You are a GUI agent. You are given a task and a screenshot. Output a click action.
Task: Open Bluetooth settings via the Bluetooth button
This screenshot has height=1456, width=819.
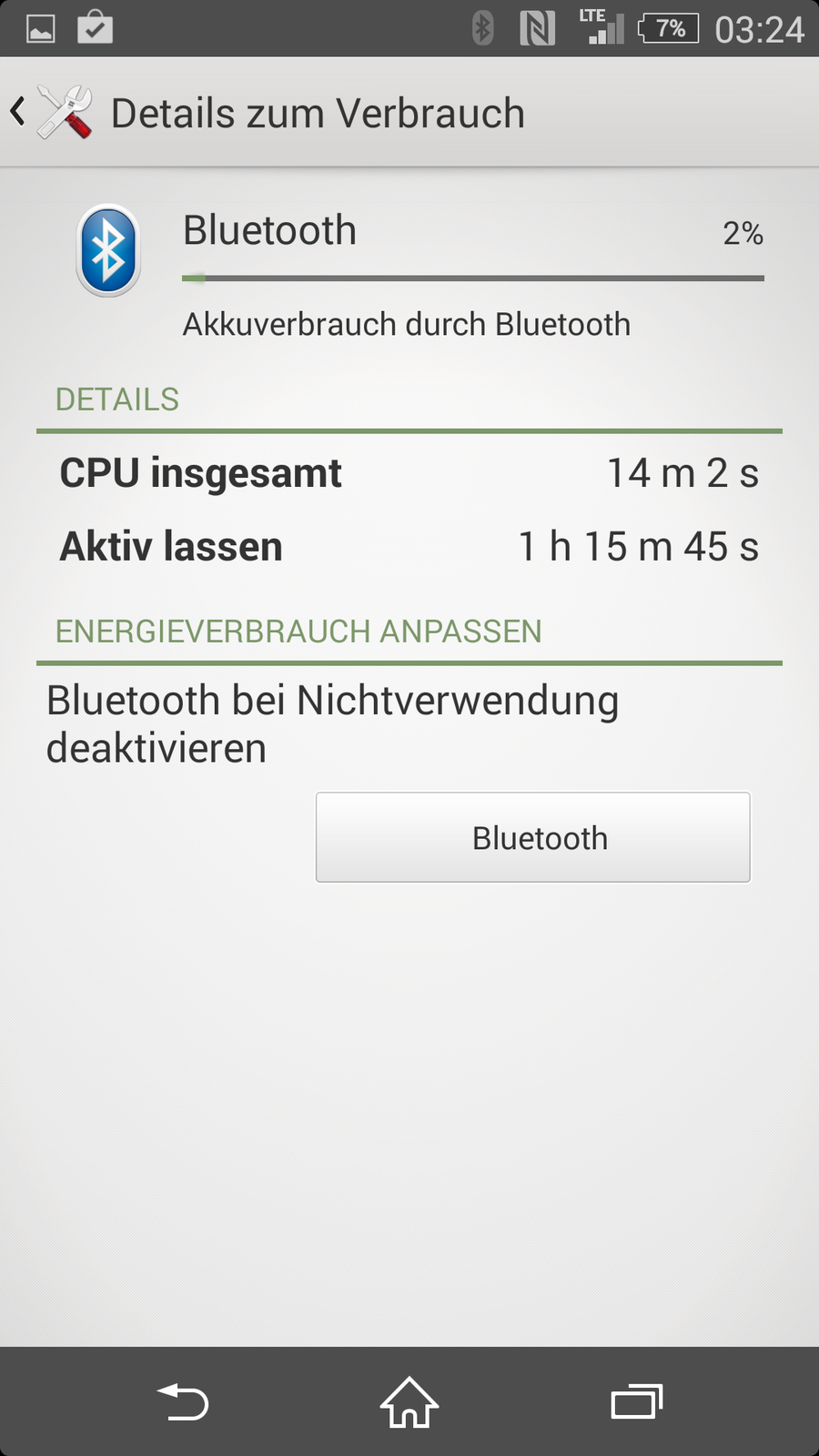(532, 837)
